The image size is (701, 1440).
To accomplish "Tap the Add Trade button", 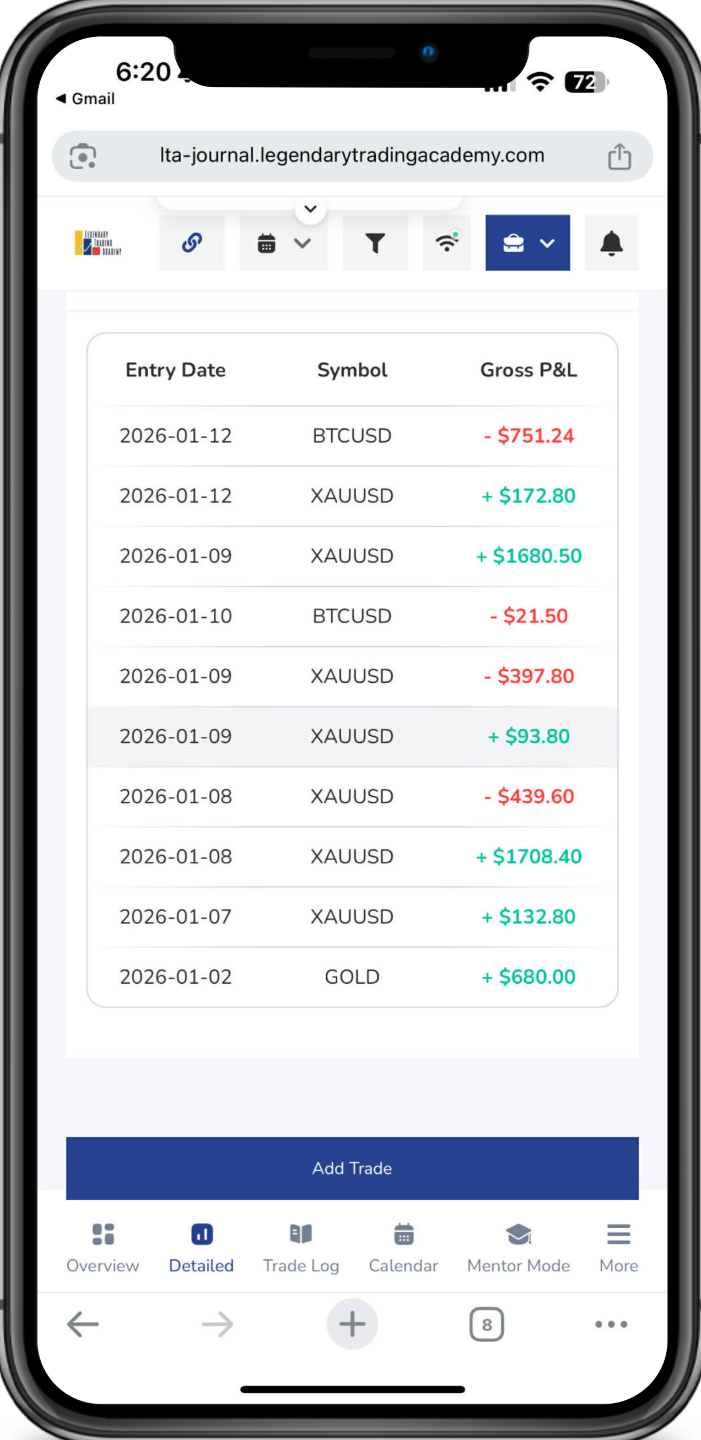I will pos(352,1168).
